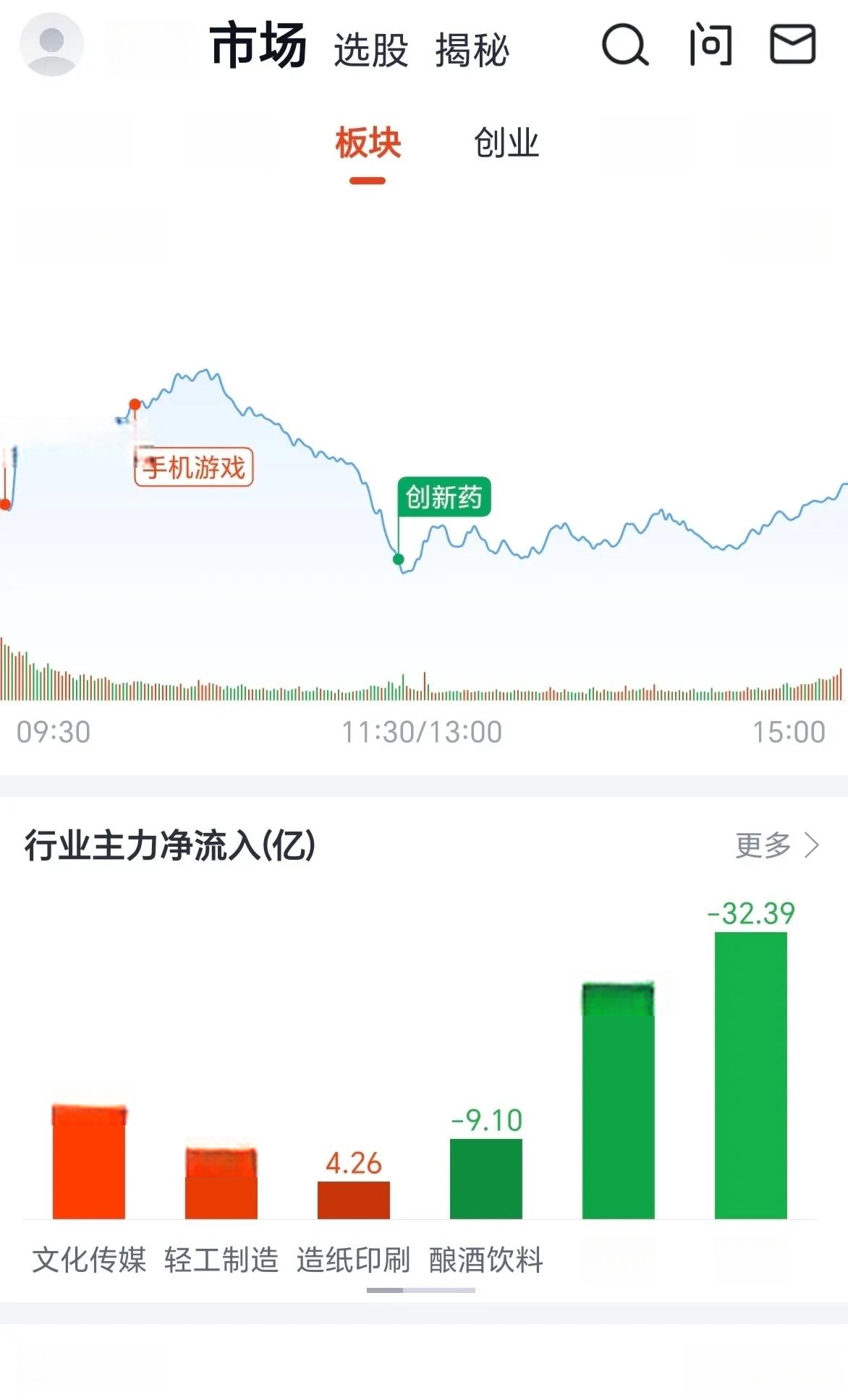The width and height of the screenshot is (848, 1400).
Task: Open the 创新药 chart marker
Action: coord(444,497)
